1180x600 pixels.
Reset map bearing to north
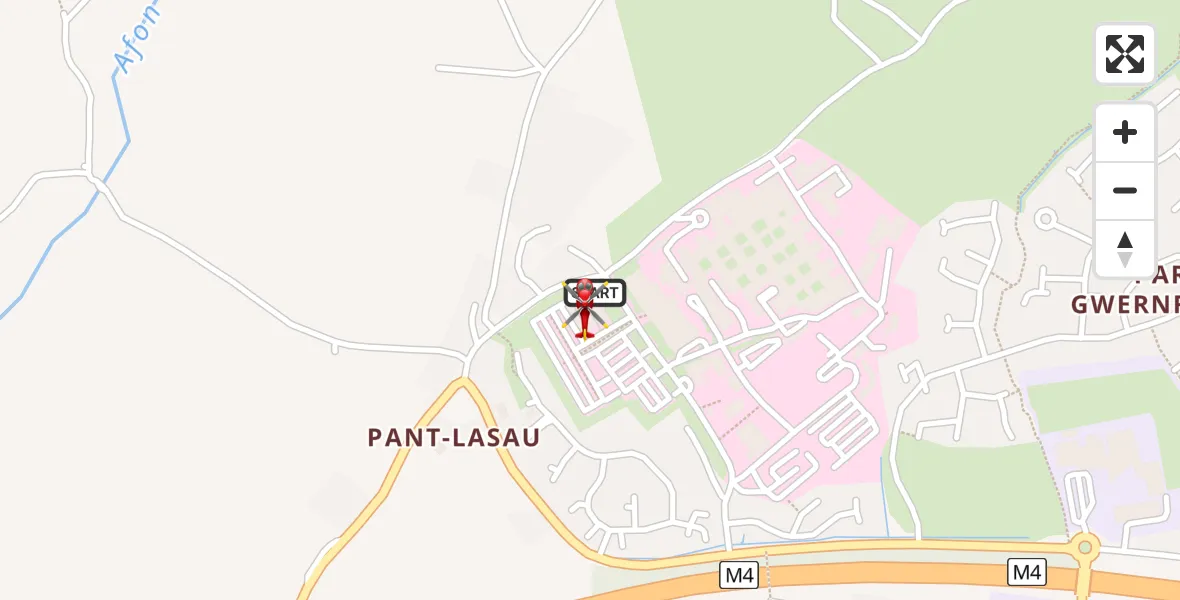click(x=1125, y=249)
